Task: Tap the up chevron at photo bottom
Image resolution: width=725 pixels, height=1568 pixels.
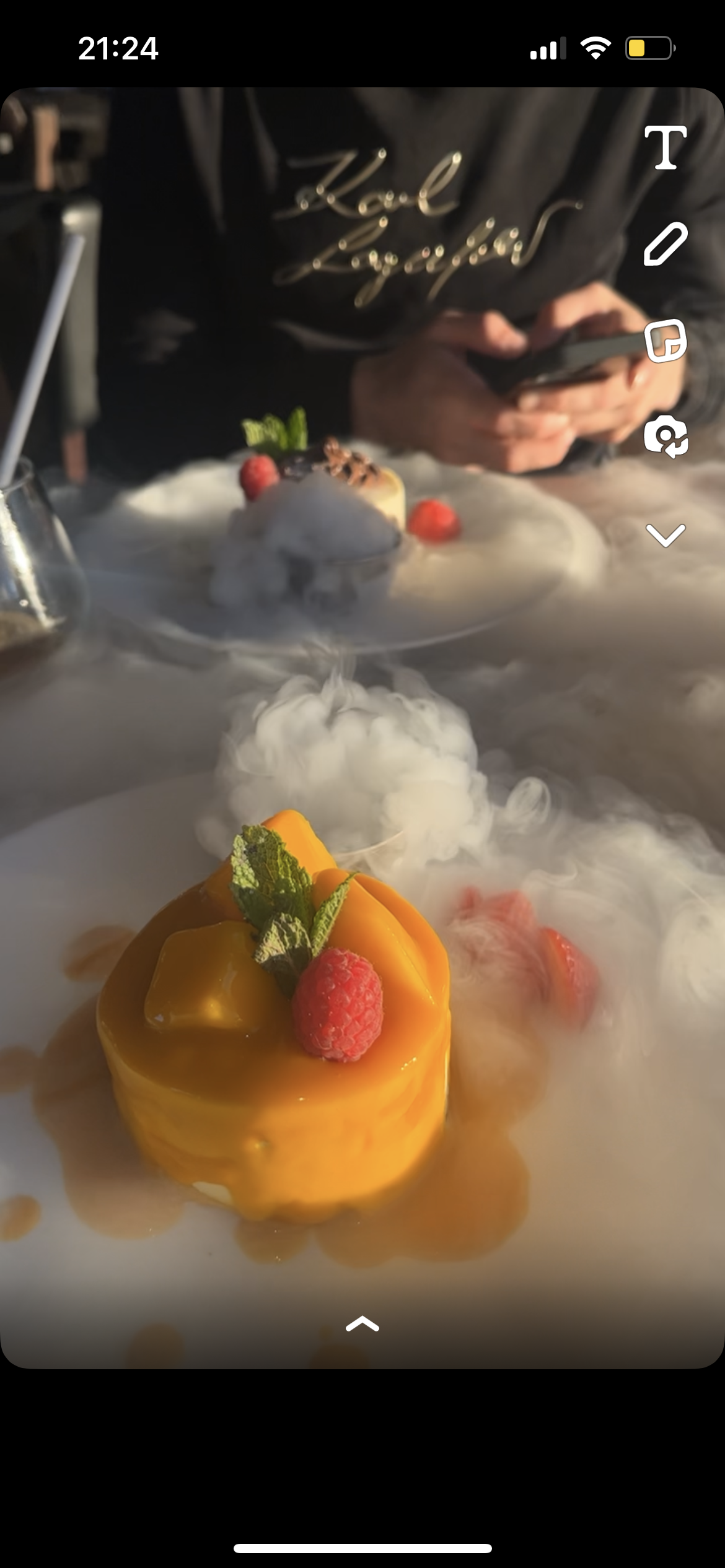Action: click(x=362, y=1323)
